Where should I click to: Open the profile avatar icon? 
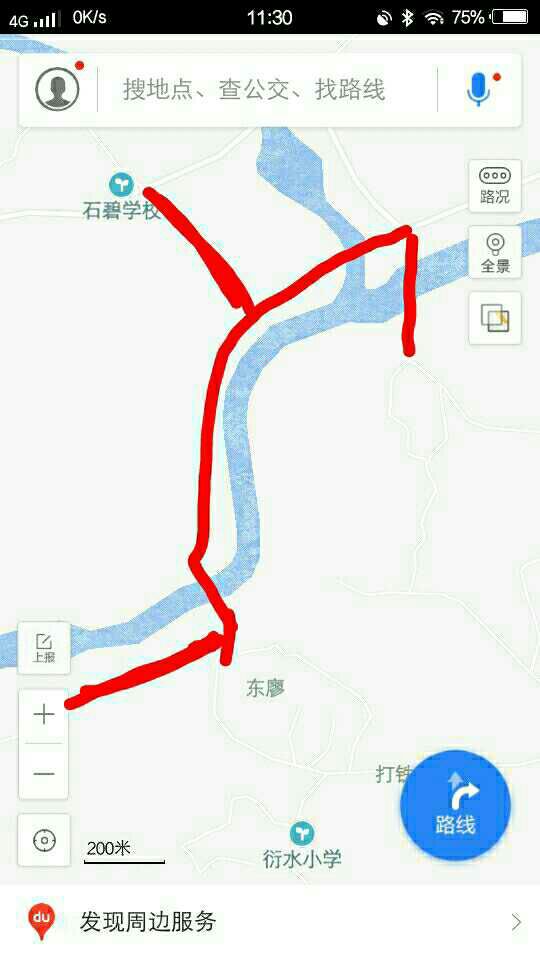57,89
